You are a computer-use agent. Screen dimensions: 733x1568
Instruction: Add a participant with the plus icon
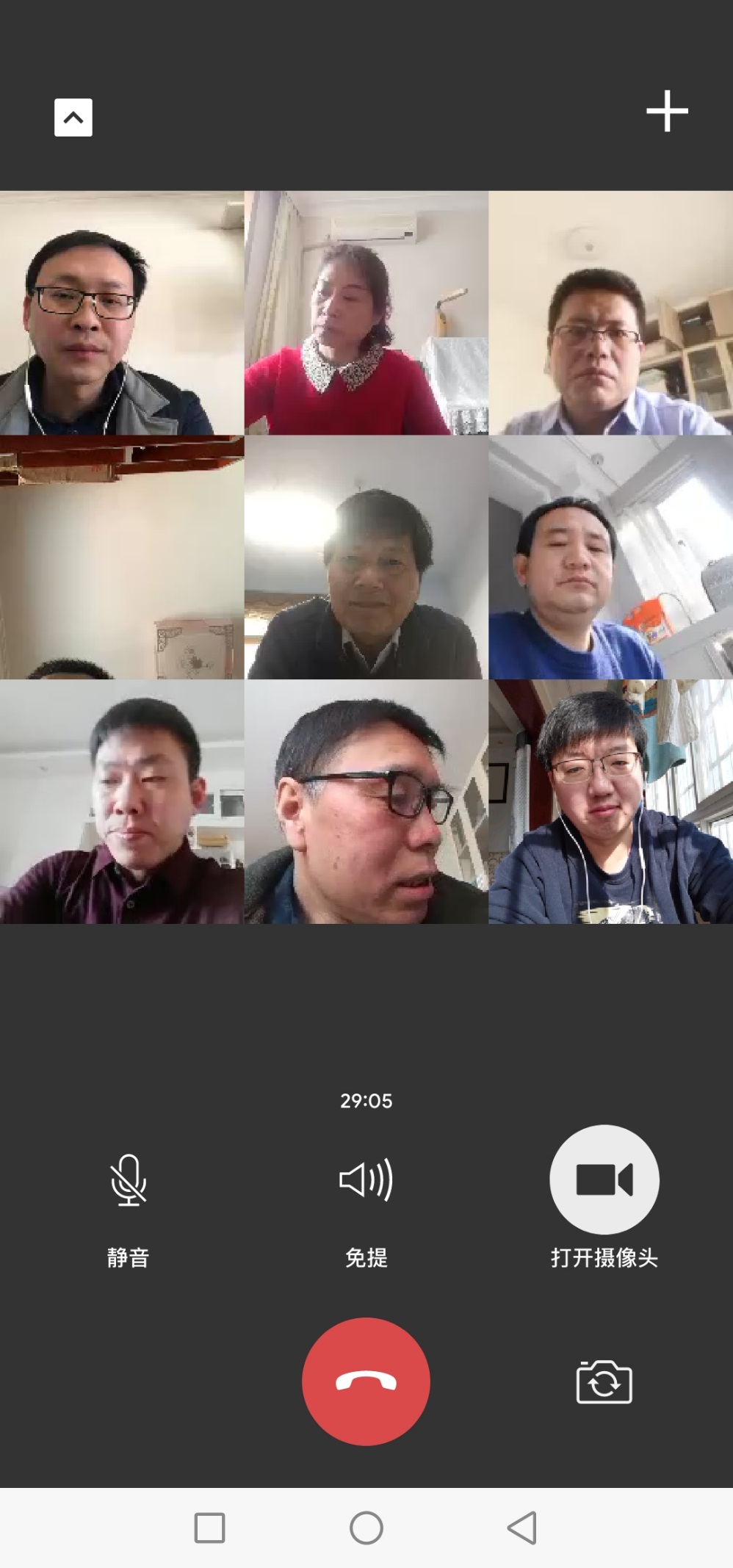[667, 112]
